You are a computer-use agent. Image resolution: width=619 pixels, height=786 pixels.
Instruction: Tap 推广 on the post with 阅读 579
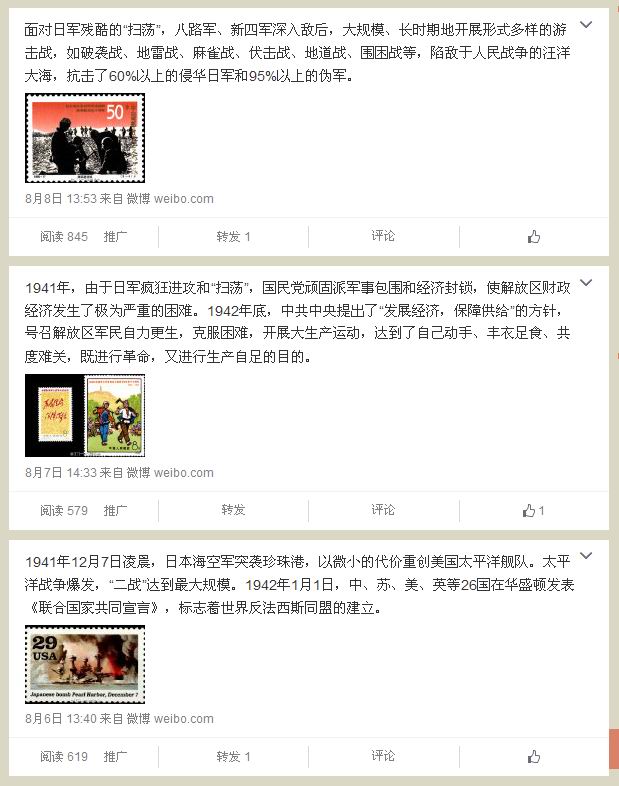(116, 510)
